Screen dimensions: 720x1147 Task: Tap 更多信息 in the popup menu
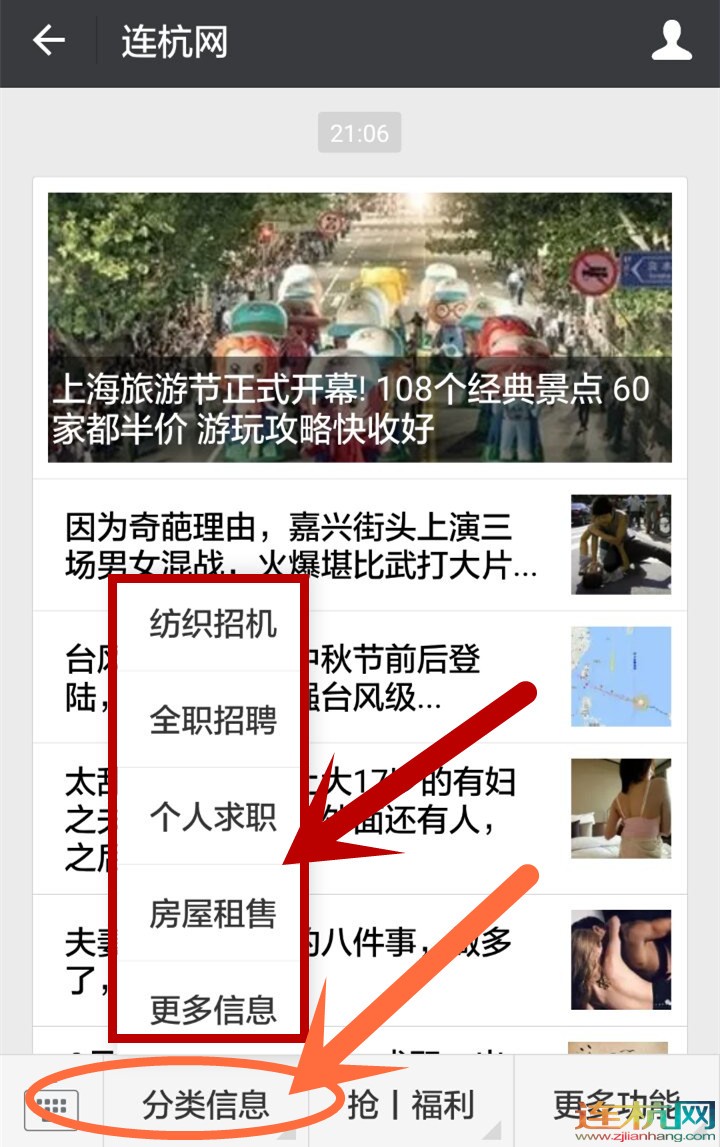(212, 1008)
